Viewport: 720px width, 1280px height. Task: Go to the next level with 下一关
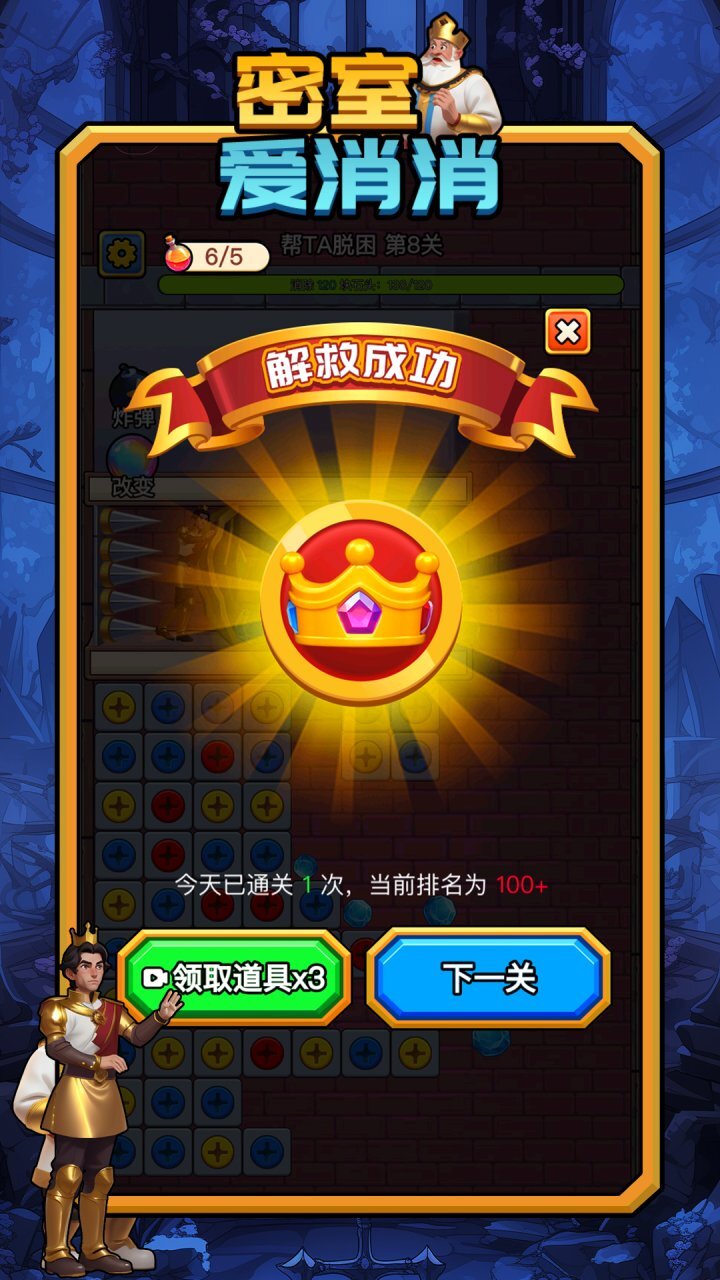point(489,977)
